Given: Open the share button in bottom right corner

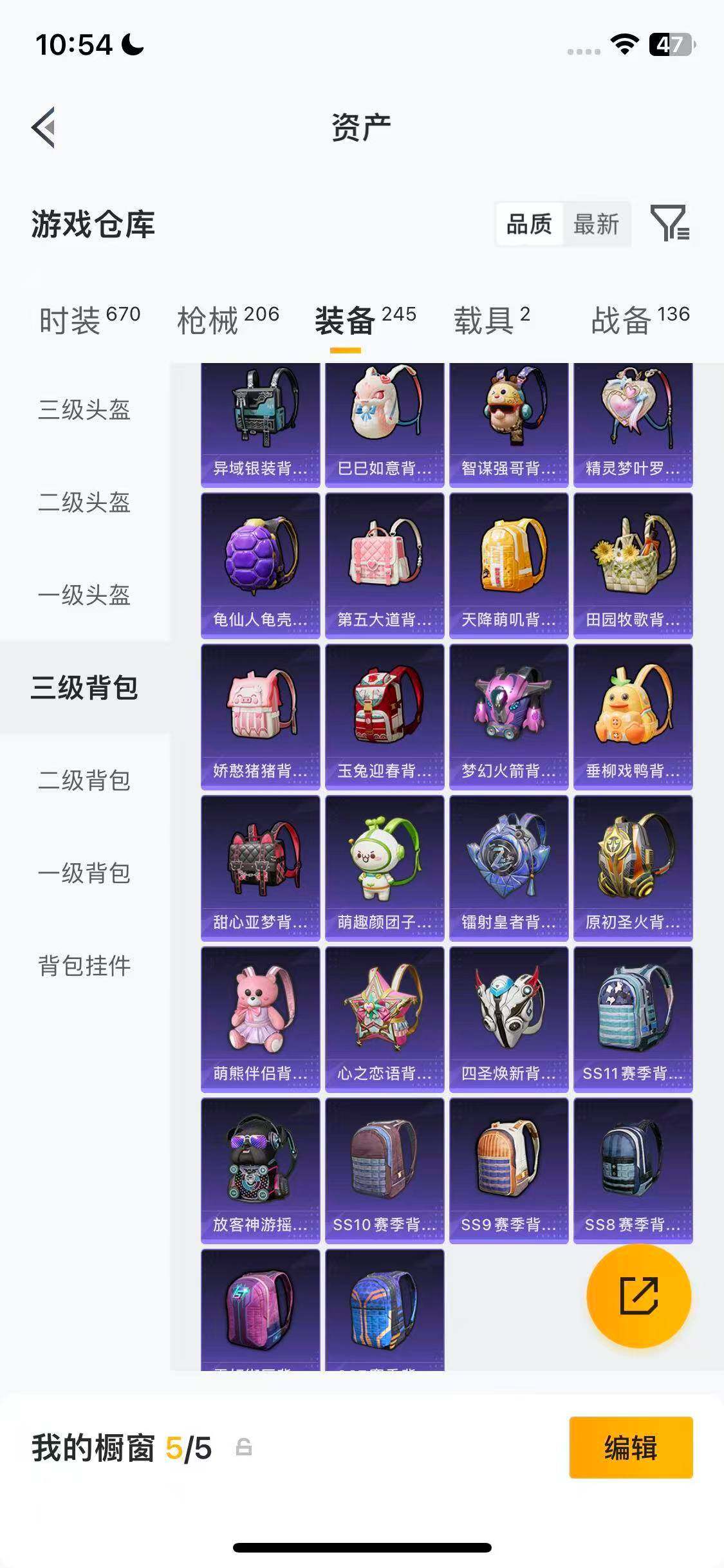Looking at the screenshot, I should [639, 1296].
